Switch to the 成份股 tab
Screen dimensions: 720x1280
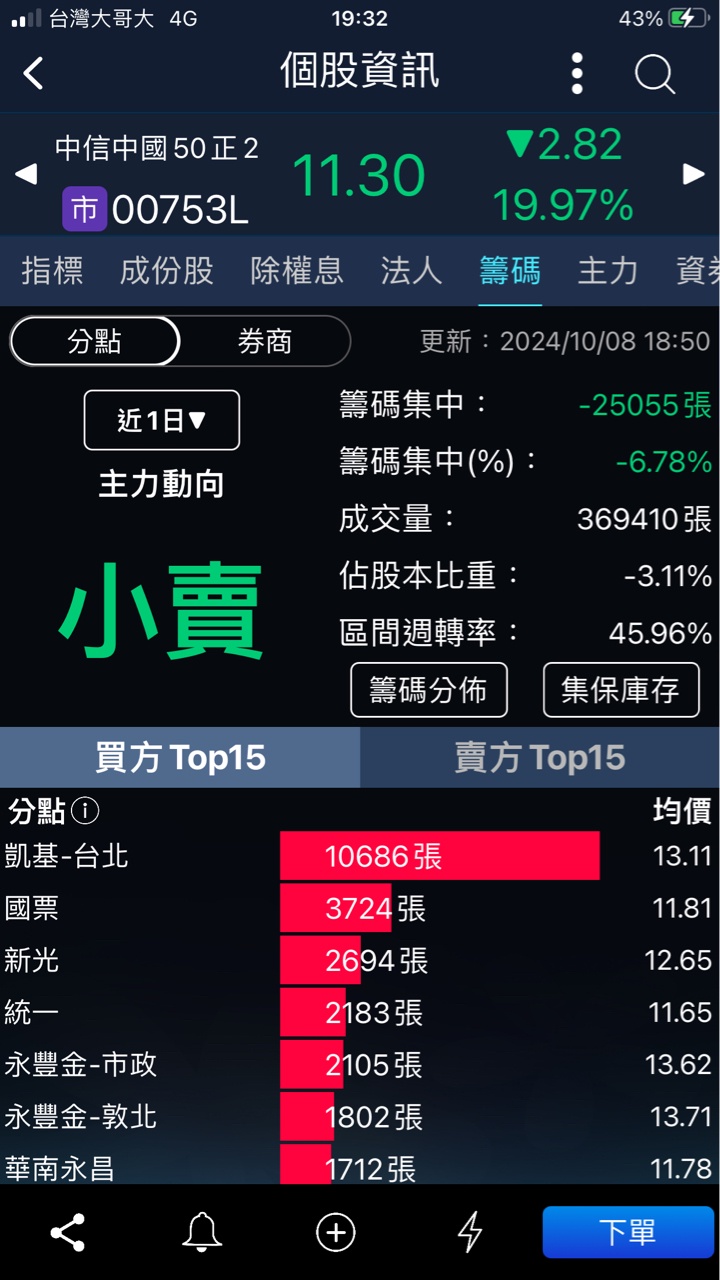point(166,270)
